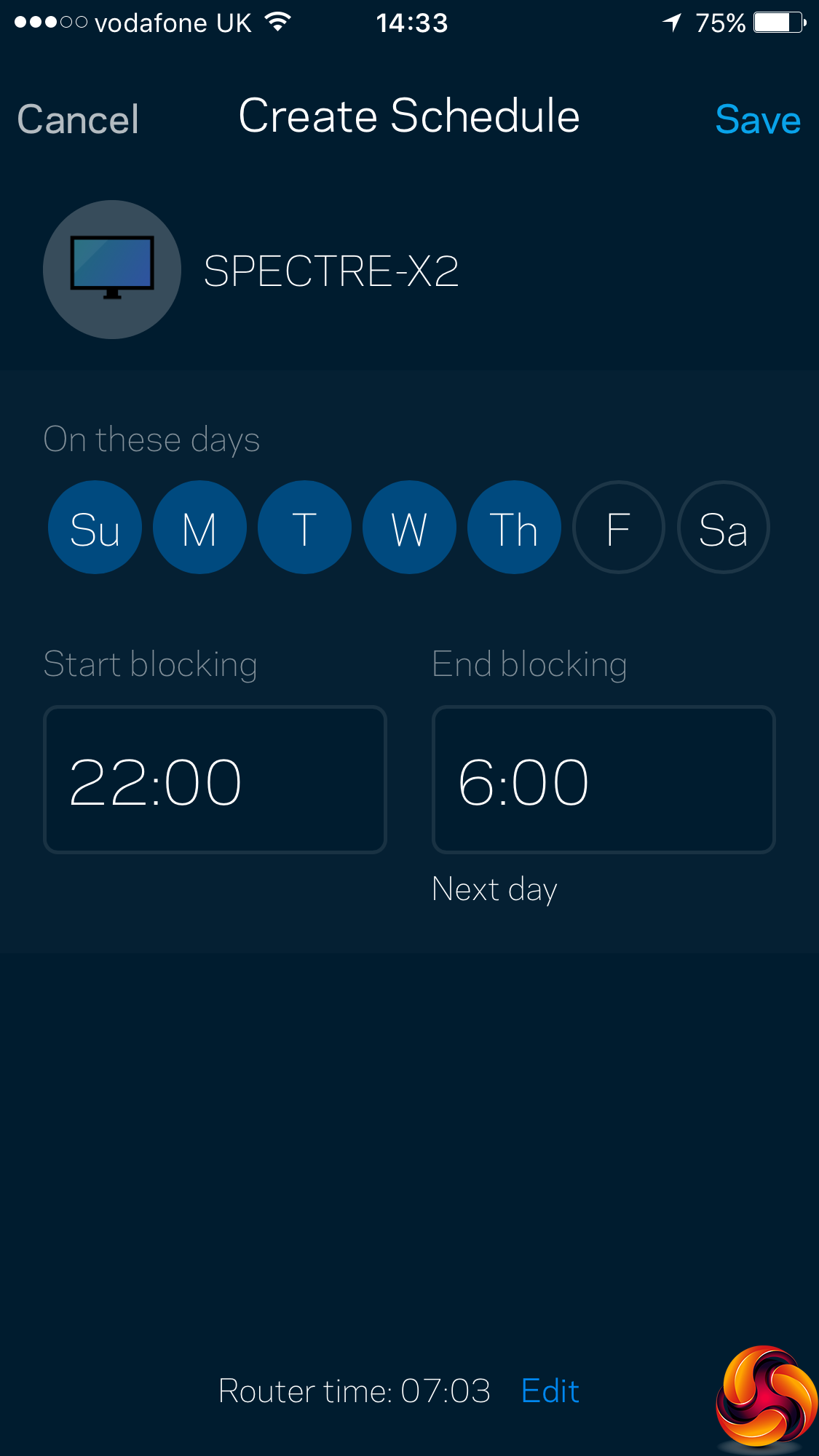819x1456 pixels.
Task: Unselect Thursday from the schedule
Action: coord(514,528)
